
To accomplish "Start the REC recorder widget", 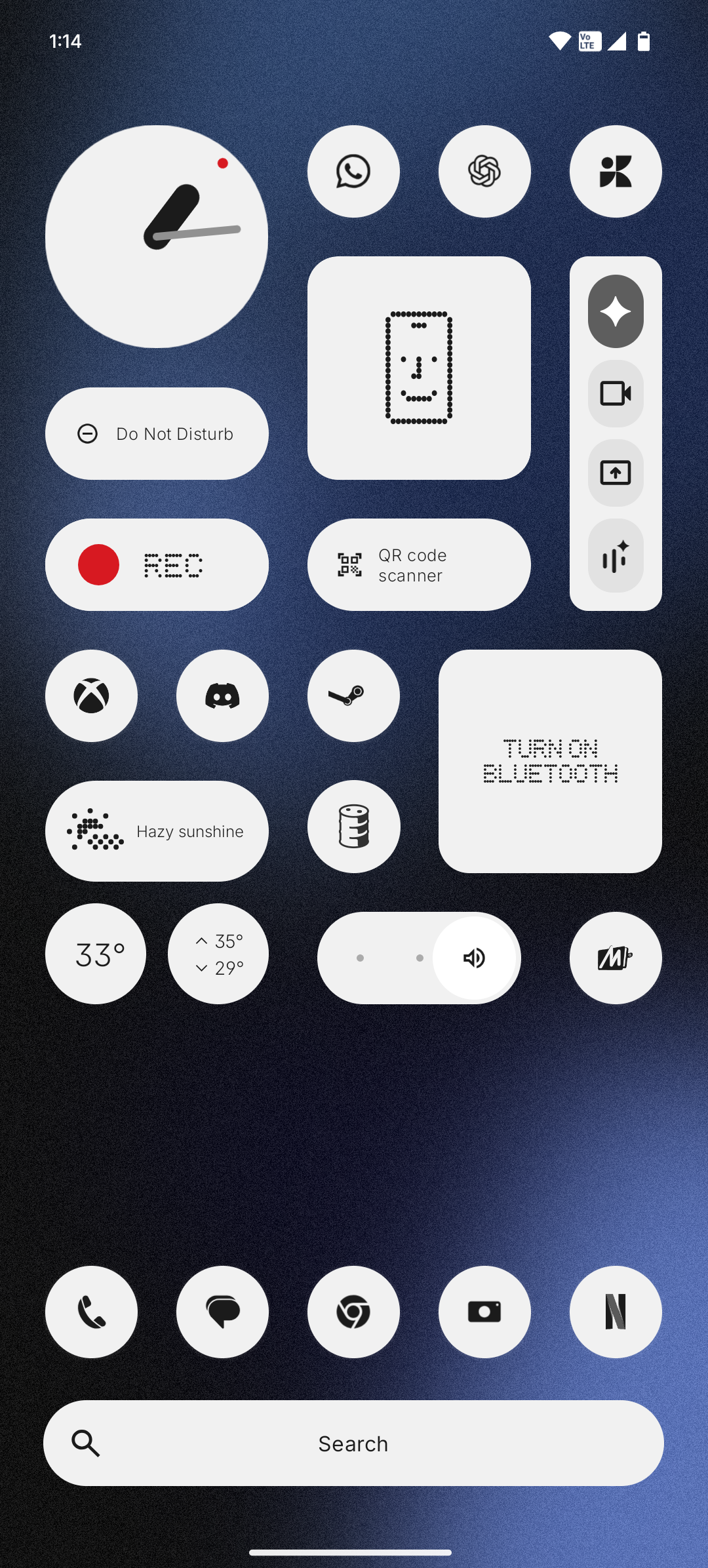I will [x=157, y=564].
